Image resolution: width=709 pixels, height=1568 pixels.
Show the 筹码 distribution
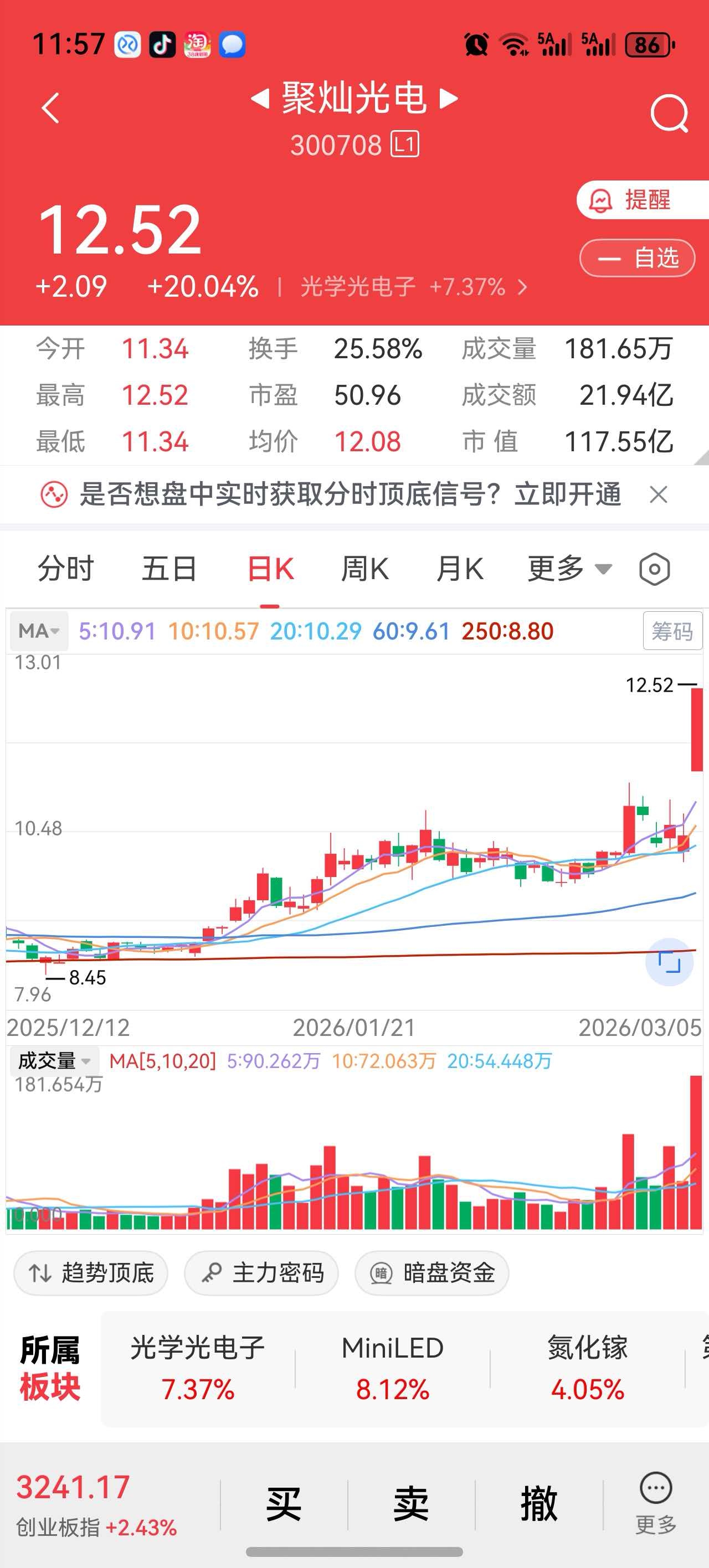[672, 631]
